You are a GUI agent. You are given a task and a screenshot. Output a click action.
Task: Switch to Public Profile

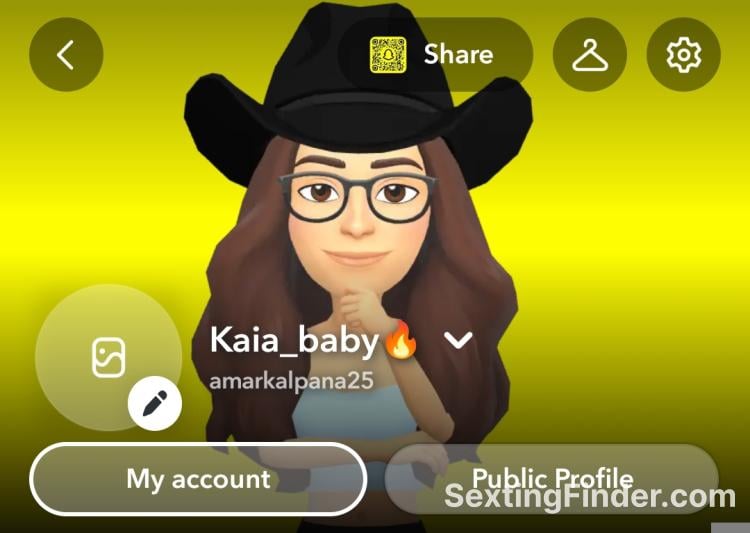[551, 478]
